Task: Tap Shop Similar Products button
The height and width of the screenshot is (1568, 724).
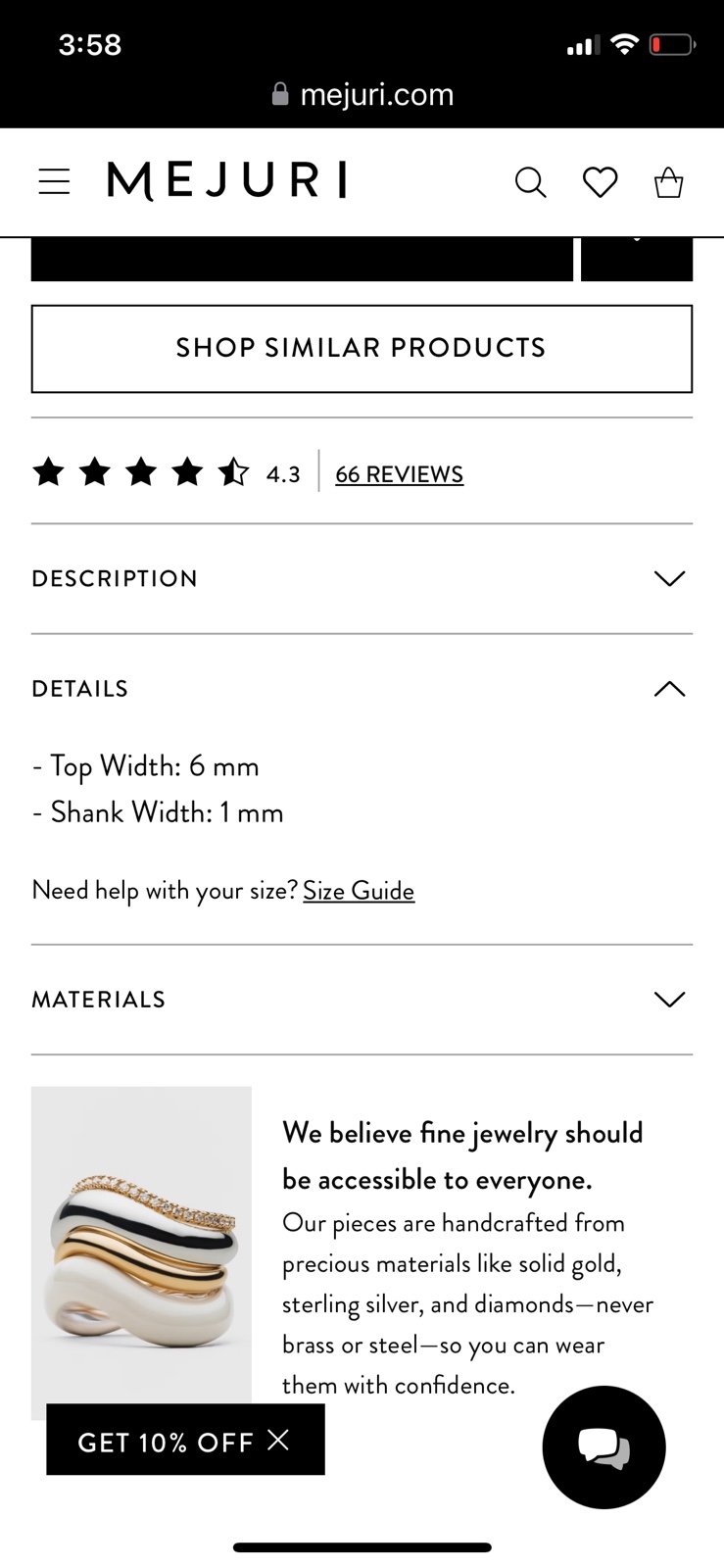Action: pos(362,349)
